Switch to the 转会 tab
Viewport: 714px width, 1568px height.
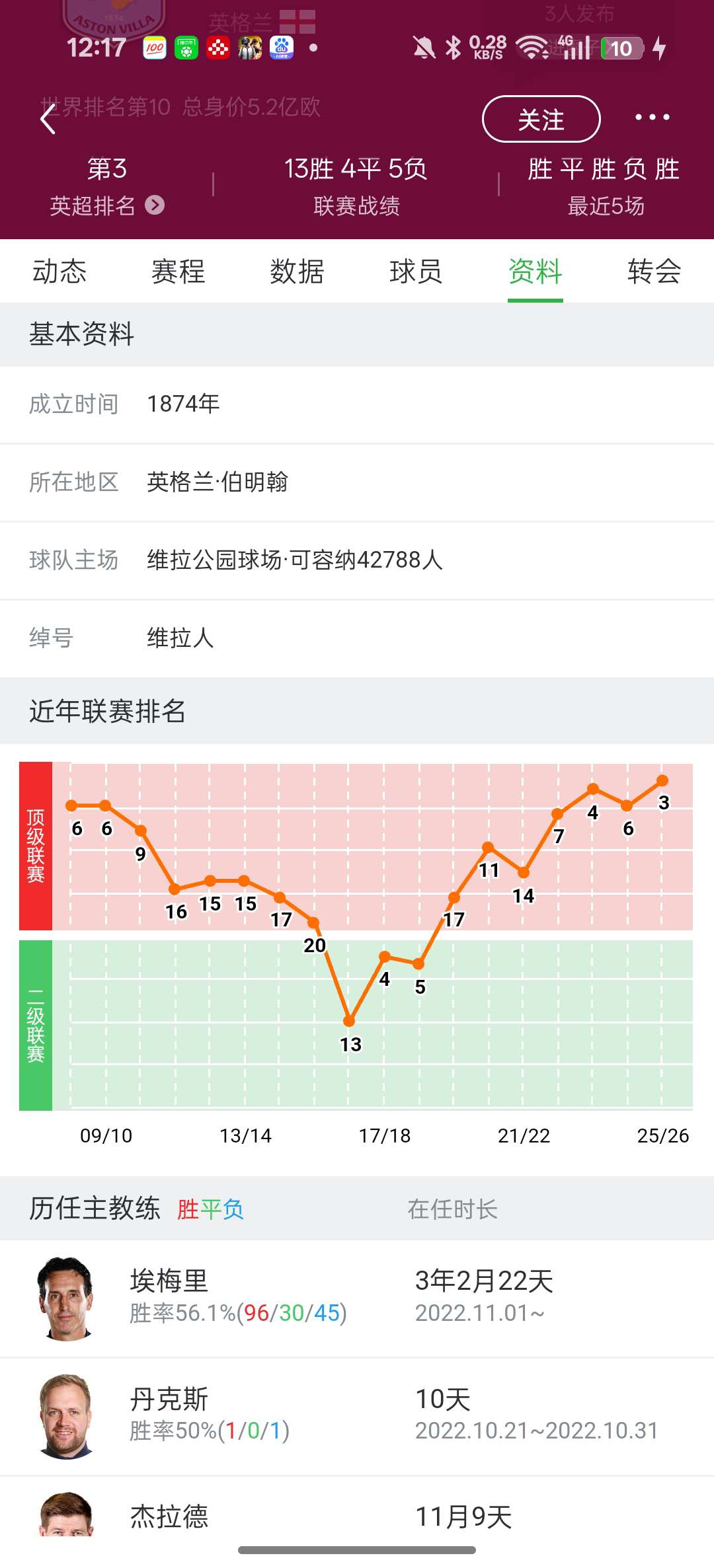(x=654, y=272)
